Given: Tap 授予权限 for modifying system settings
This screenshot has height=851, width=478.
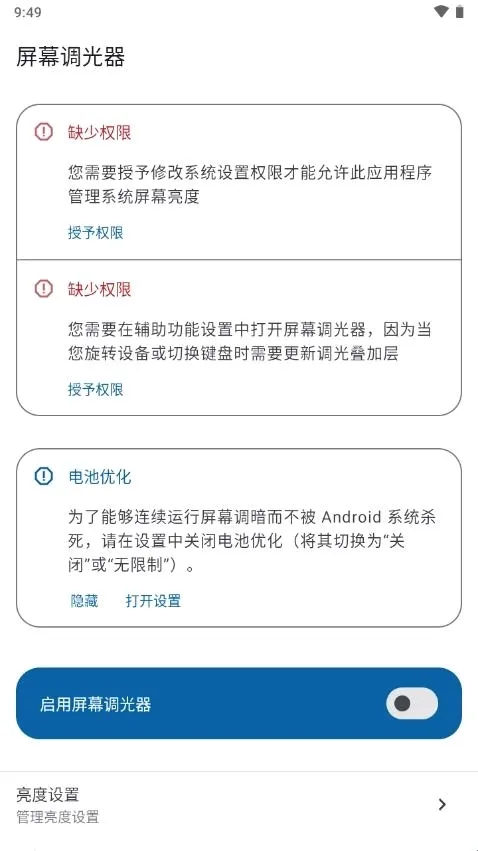Looking at the screenshot, I should coord(95,233).
